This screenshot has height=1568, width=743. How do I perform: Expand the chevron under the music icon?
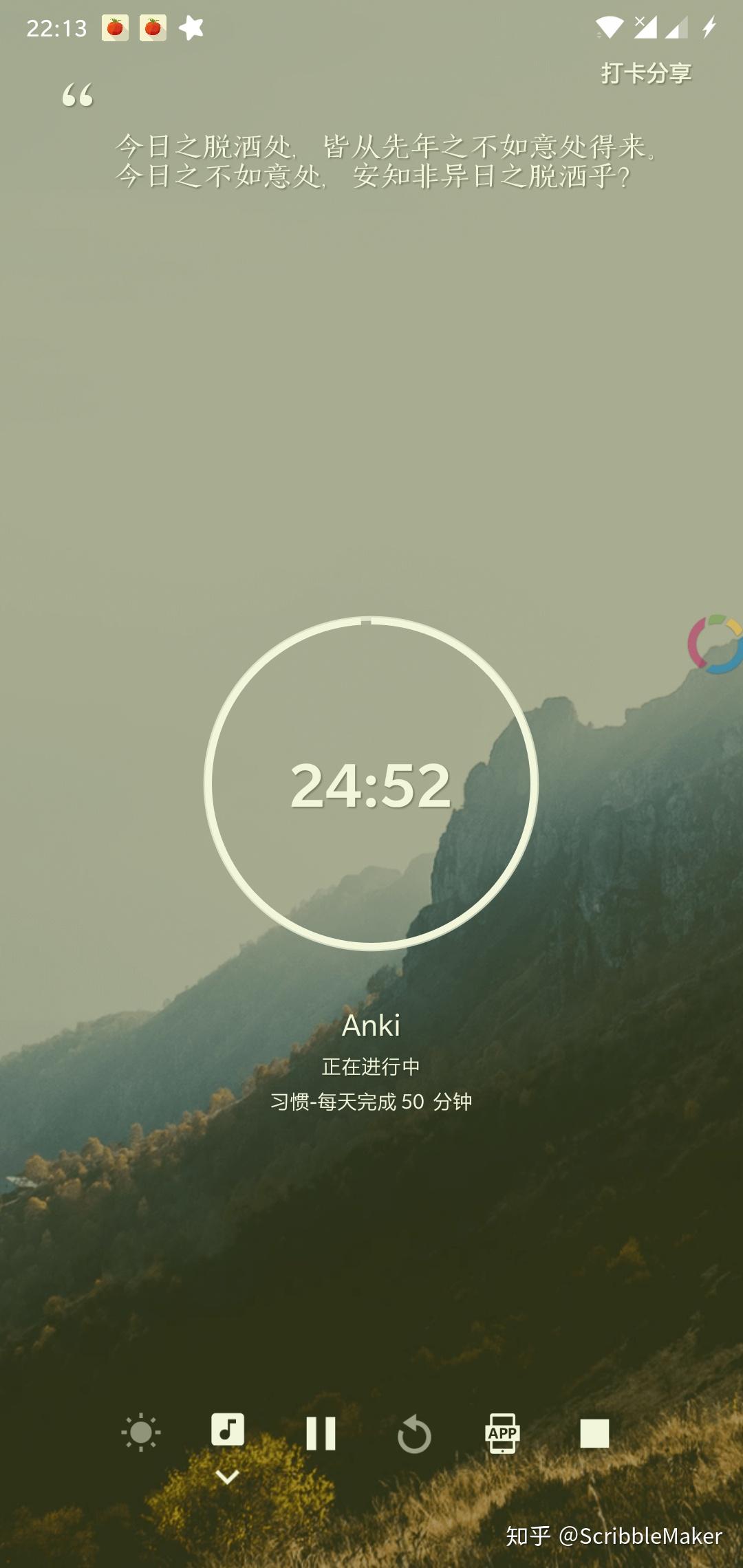[228, 1477]
